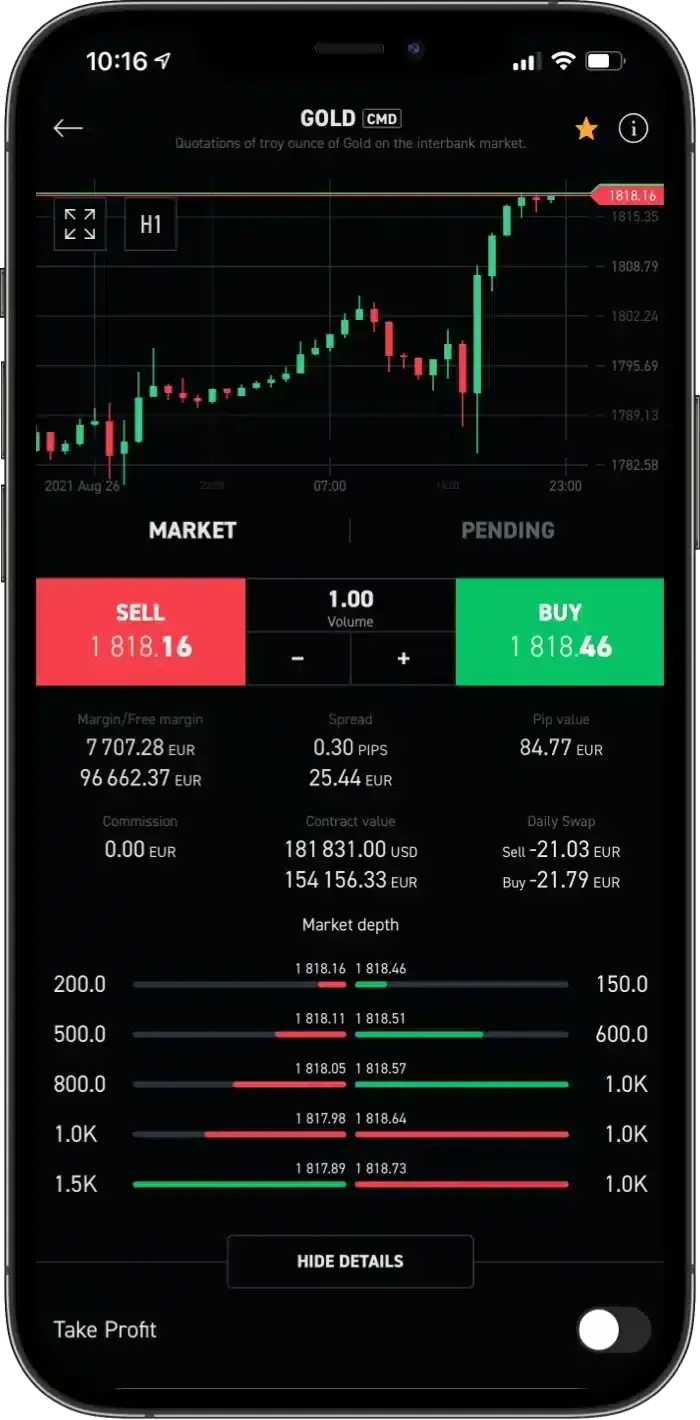Screen dimensions: 700x1420
Task: Increase volume with the plus button
Action: 403,659
